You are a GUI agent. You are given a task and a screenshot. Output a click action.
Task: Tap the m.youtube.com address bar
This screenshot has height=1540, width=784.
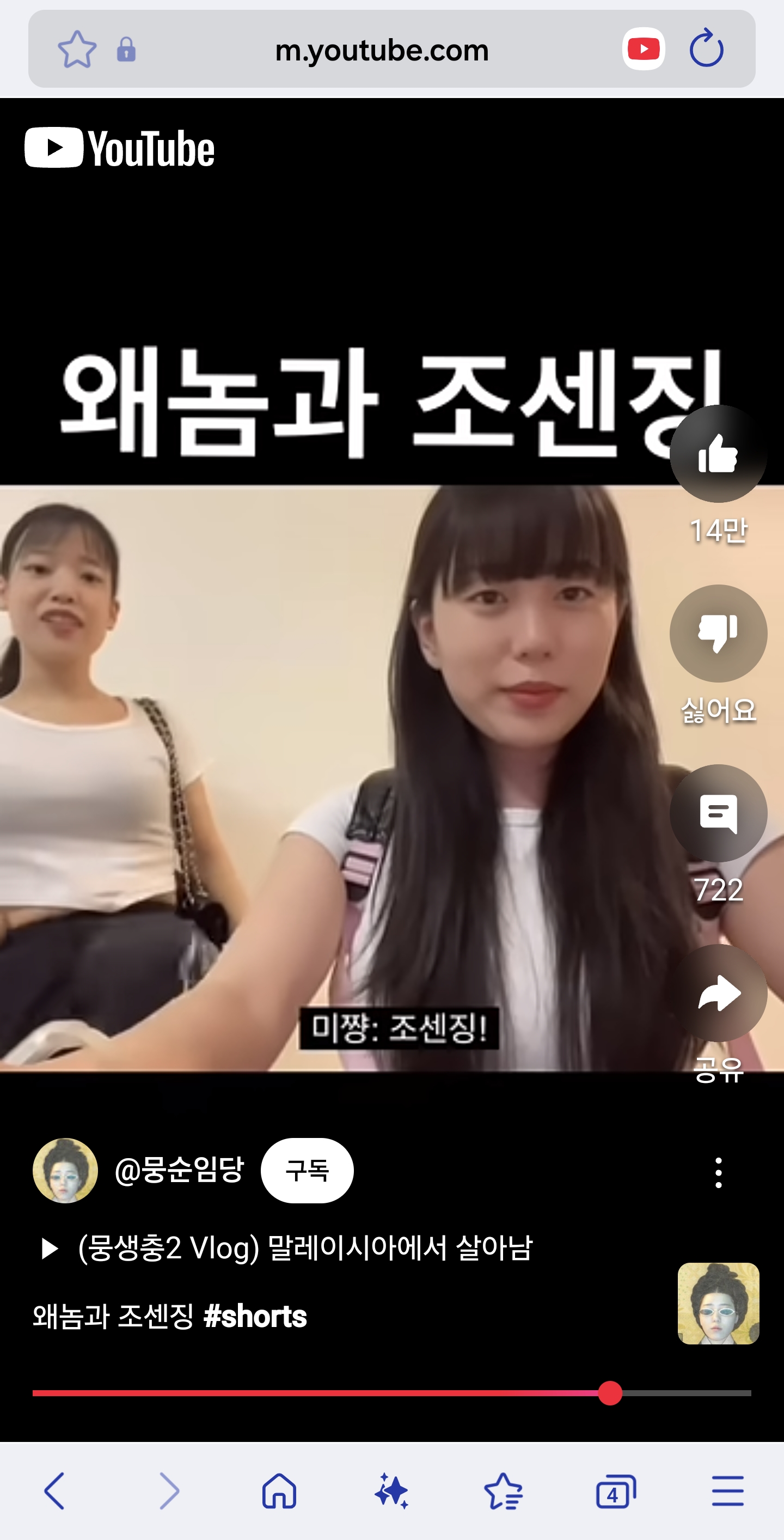(381, 50)
